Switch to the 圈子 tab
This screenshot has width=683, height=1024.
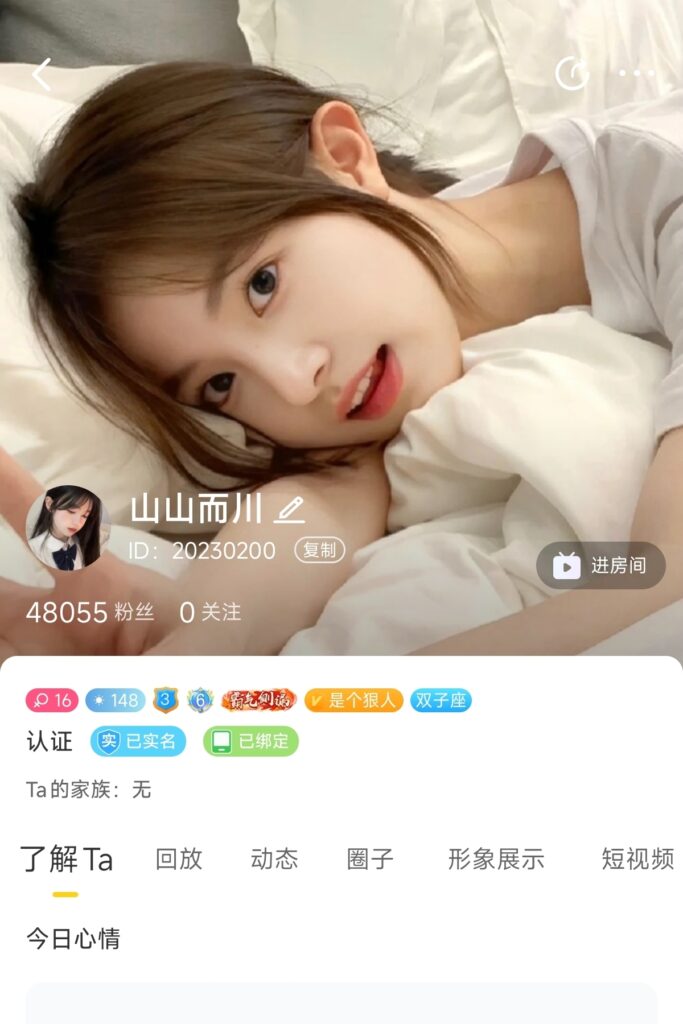coord(370,859)
